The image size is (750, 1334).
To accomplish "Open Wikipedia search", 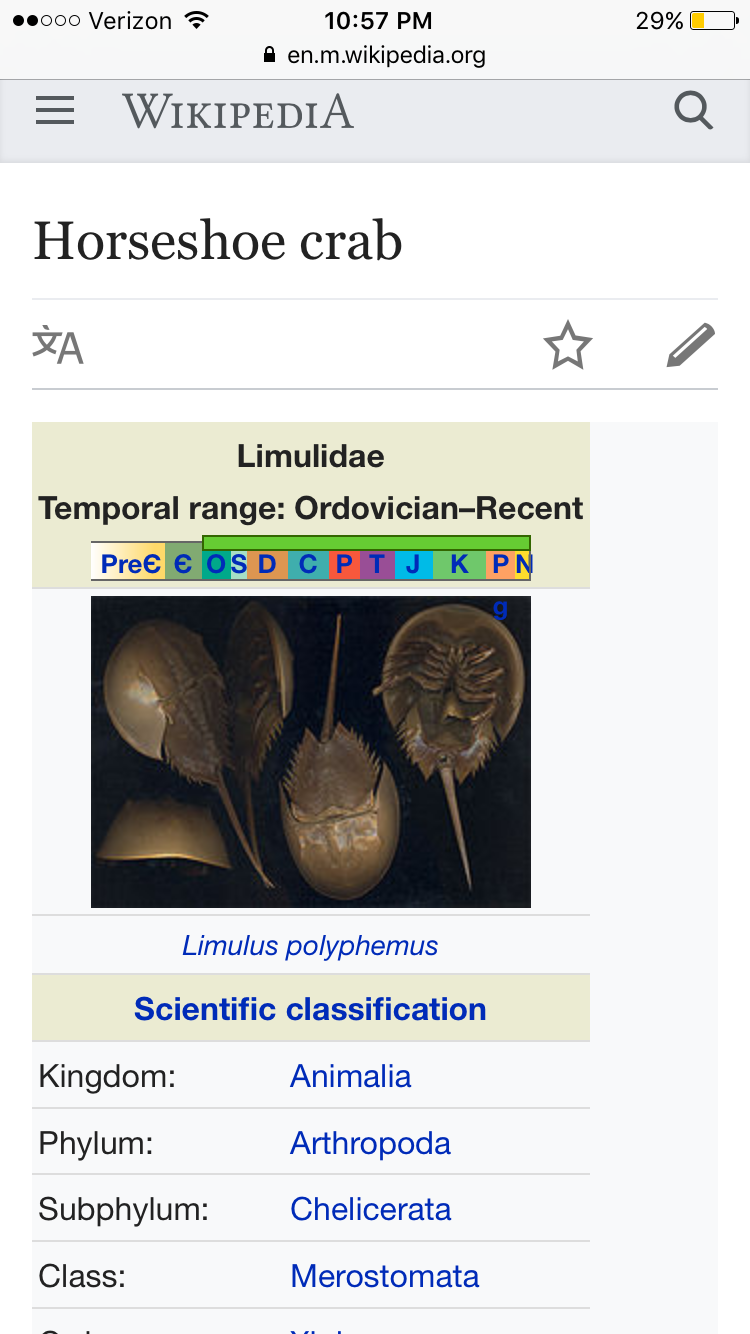I will click(693, 110).
